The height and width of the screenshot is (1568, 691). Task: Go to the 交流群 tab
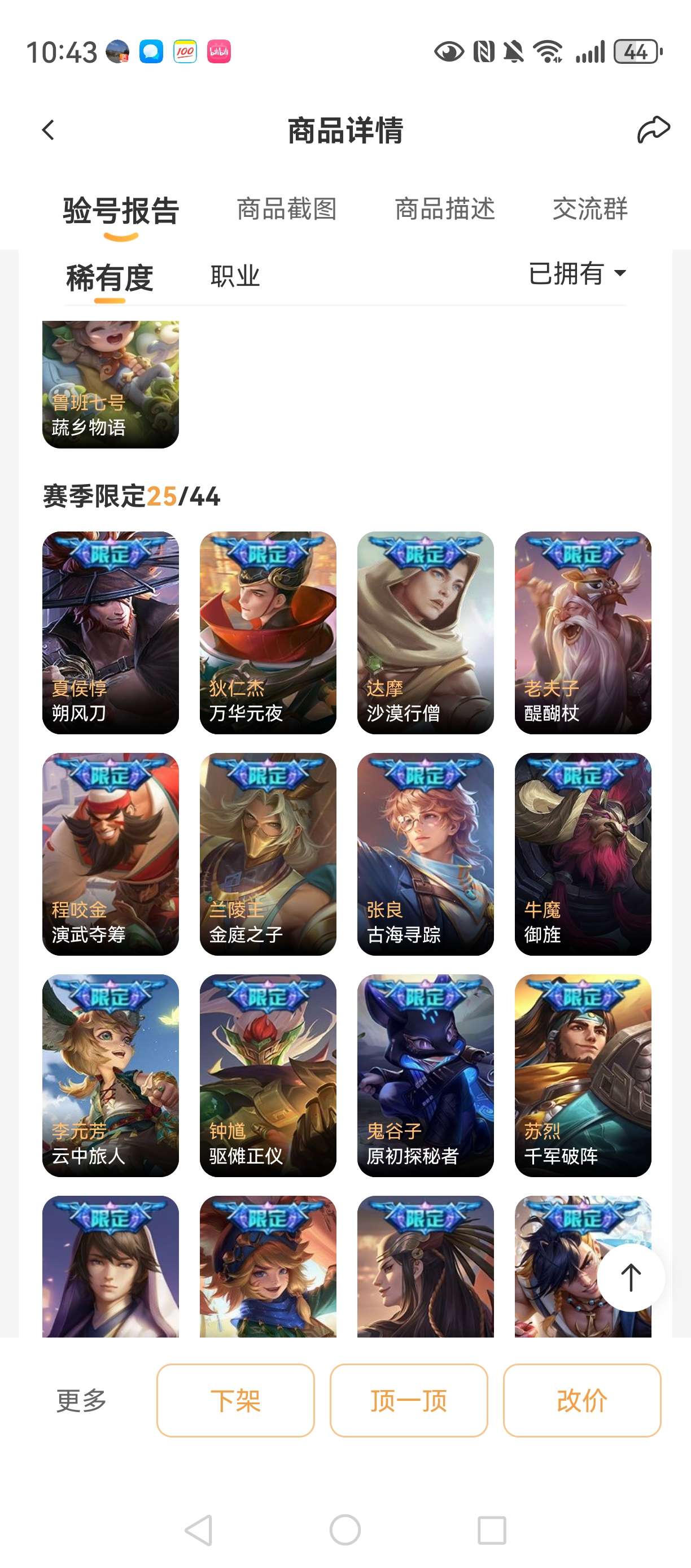pos(589,210)
